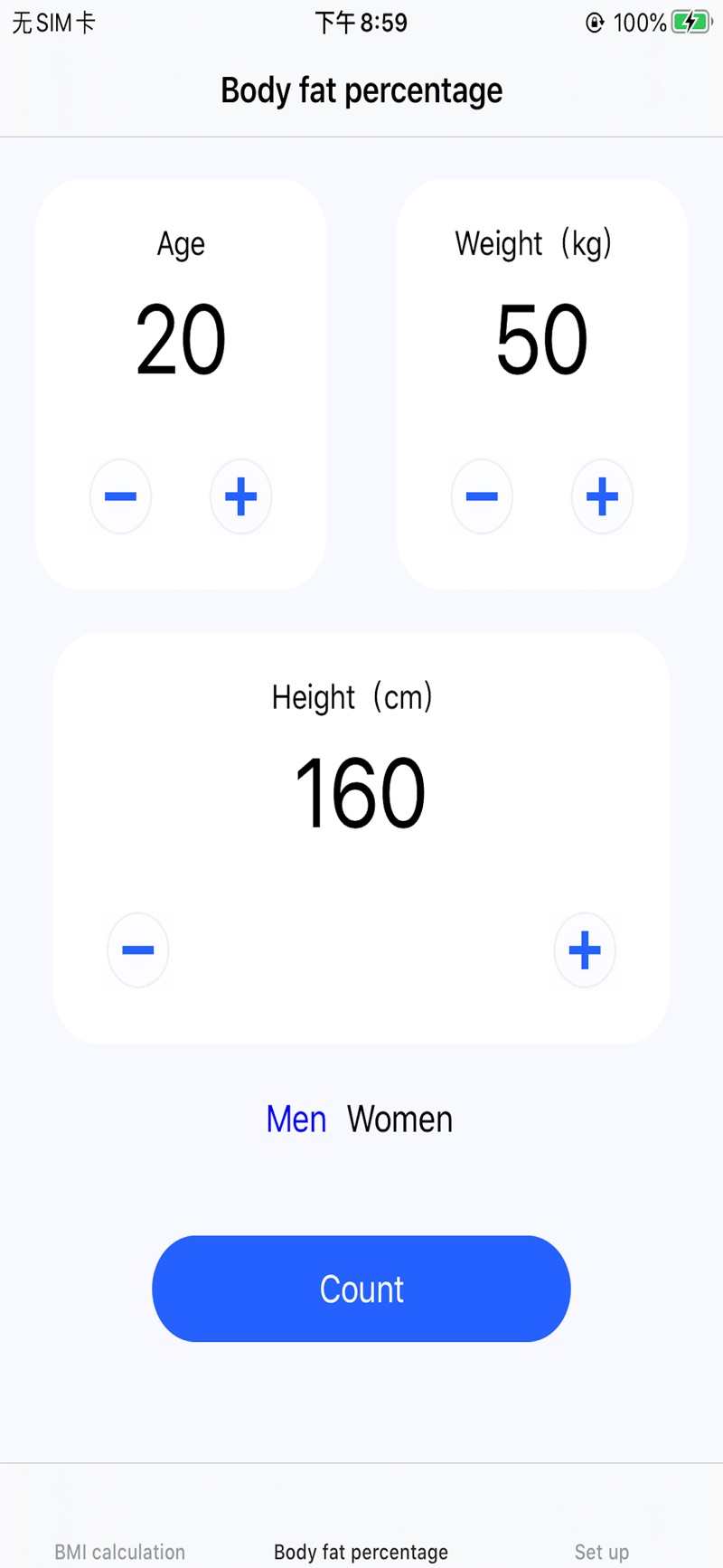Screen dimensions: 723x1568
Task: Select the Body fat percentage tab
Action: pyautogui.click(x=361, y=1552)
